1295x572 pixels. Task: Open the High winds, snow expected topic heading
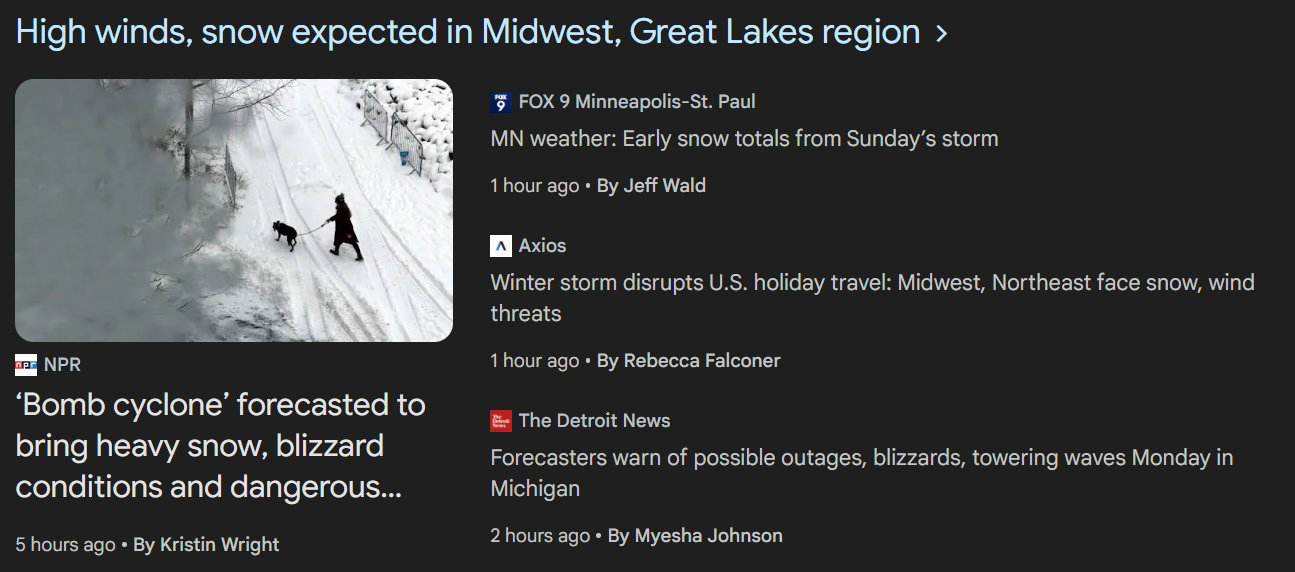(468, 32)
